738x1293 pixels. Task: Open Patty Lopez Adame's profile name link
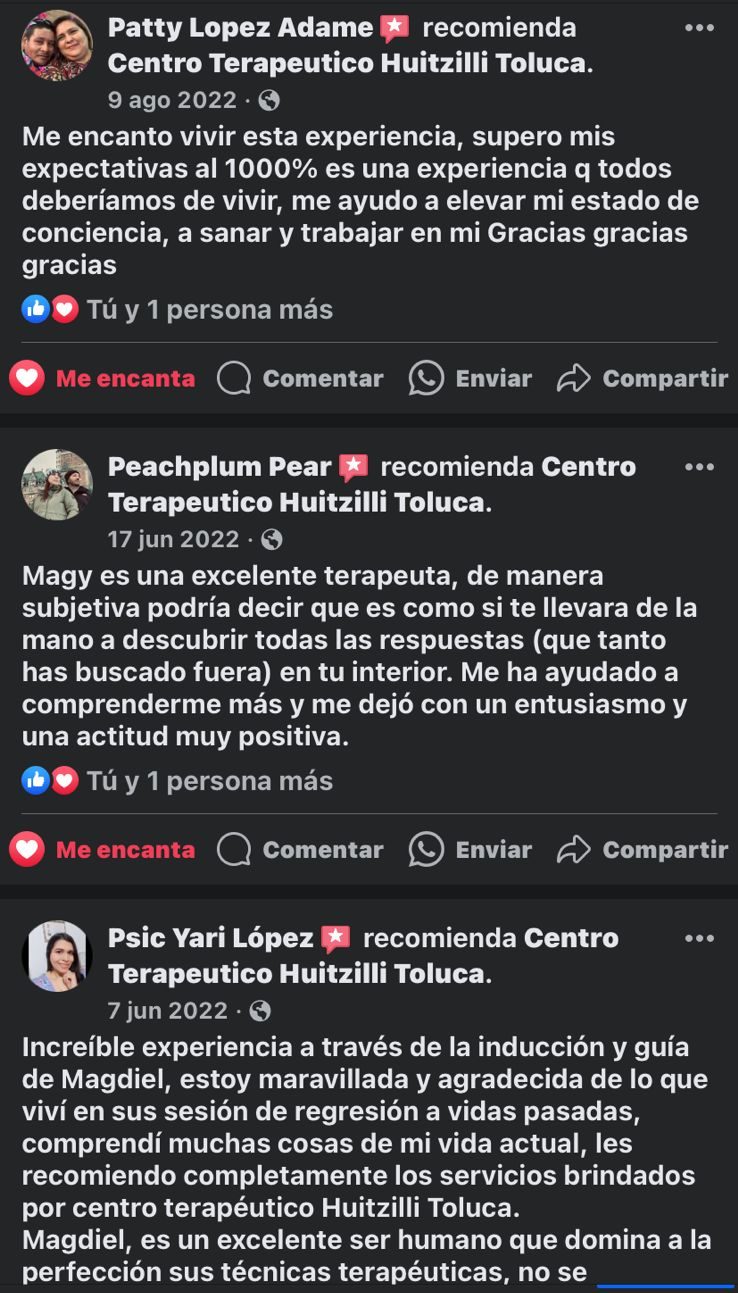coord(240,28)
